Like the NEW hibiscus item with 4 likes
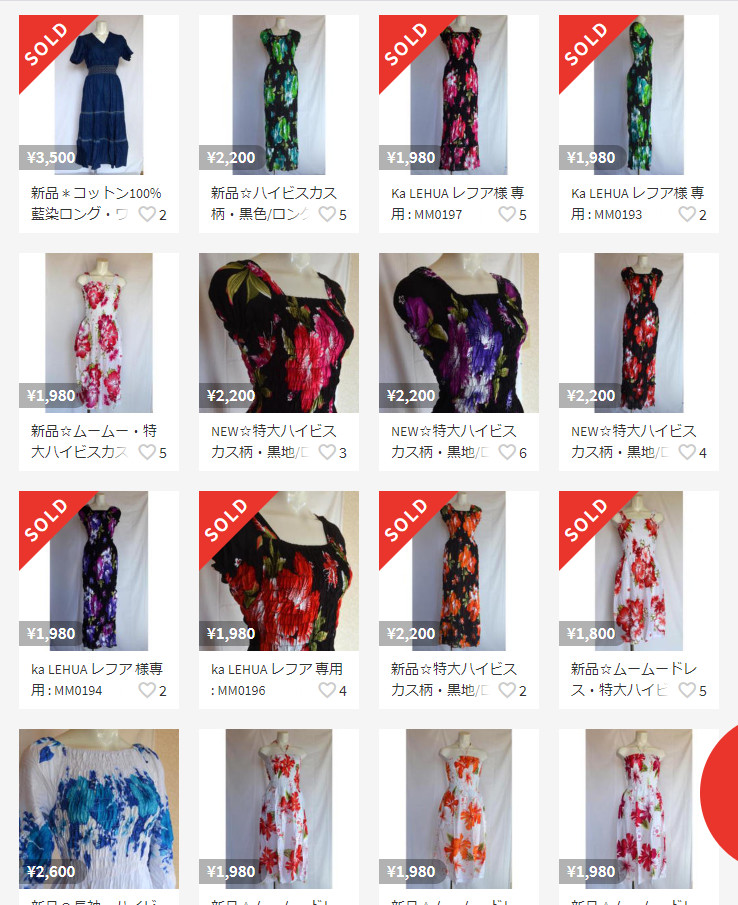Screen dimensions: 738x905 point(687,452)
